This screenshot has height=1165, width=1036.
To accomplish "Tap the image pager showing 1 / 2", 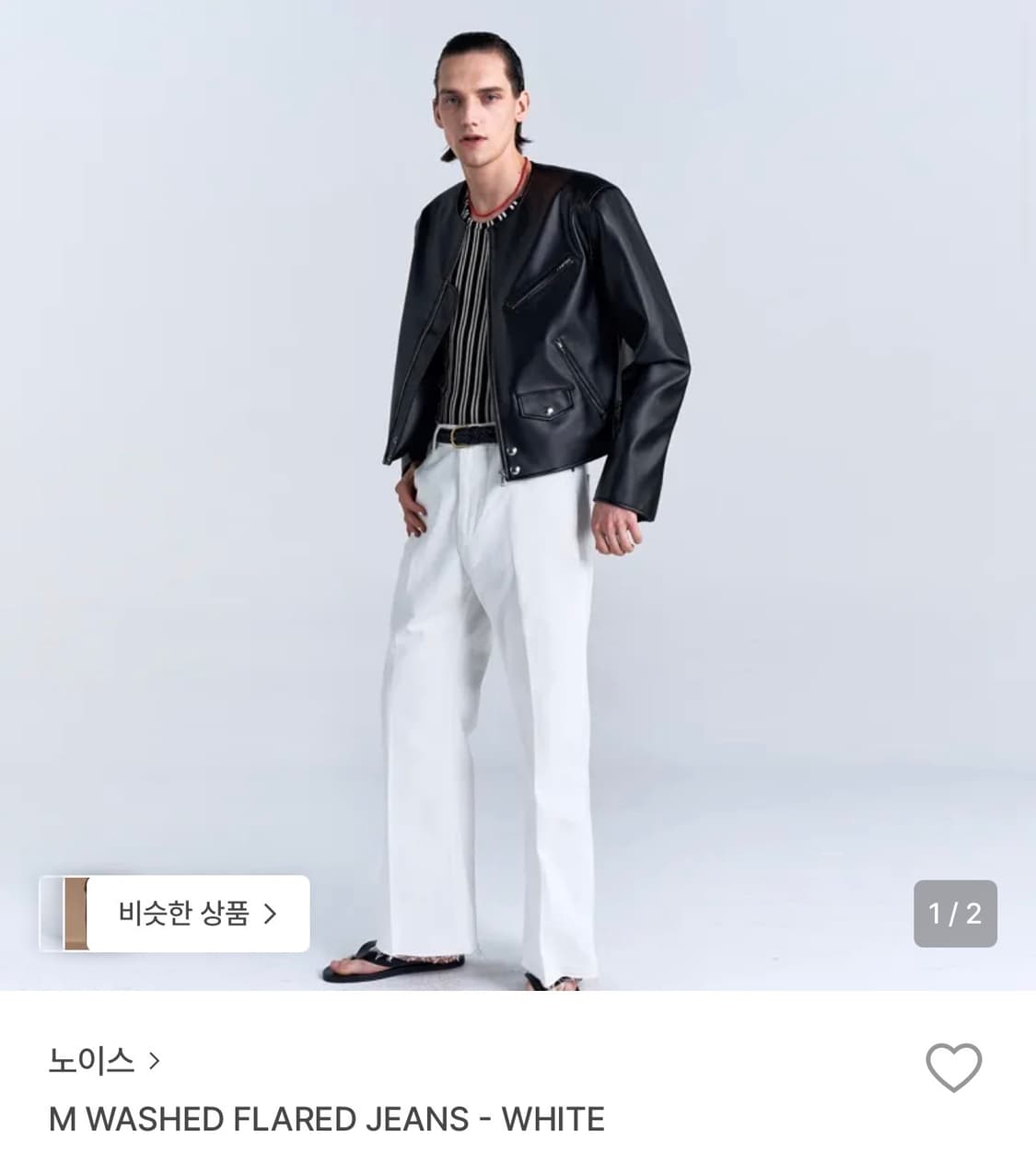I will click(954, 915).
